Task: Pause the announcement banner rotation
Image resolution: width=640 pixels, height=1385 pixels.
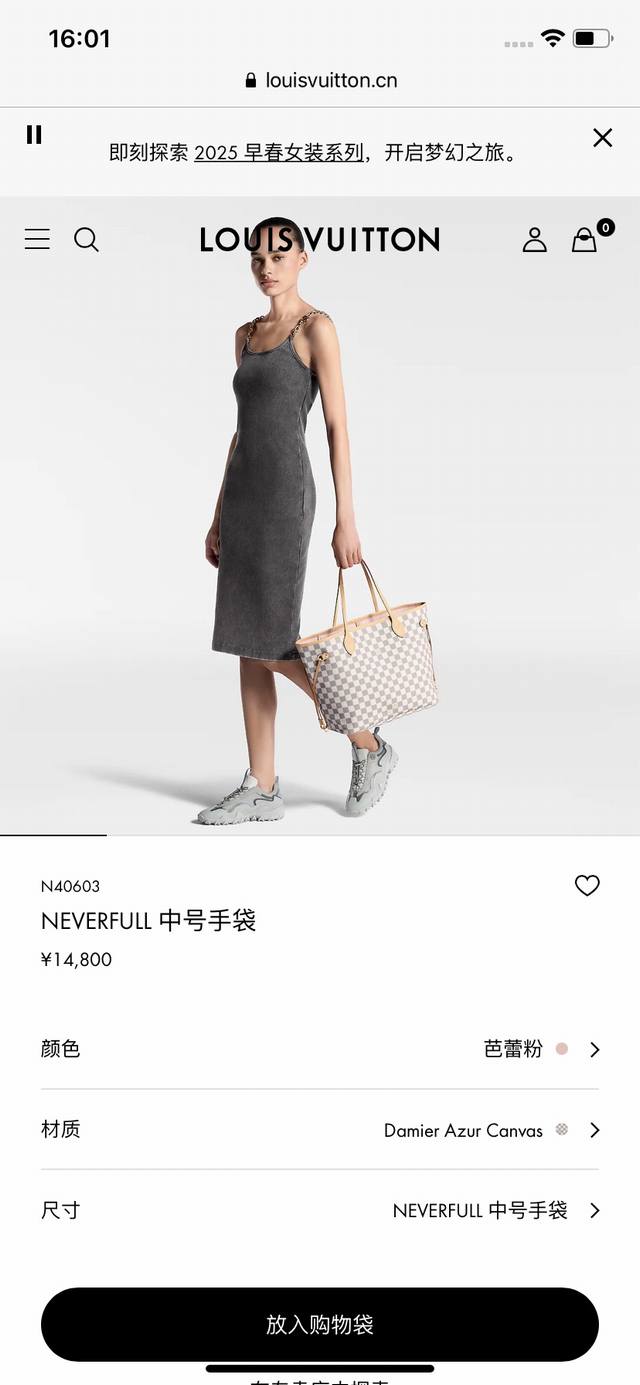Action: pos(34,135)
